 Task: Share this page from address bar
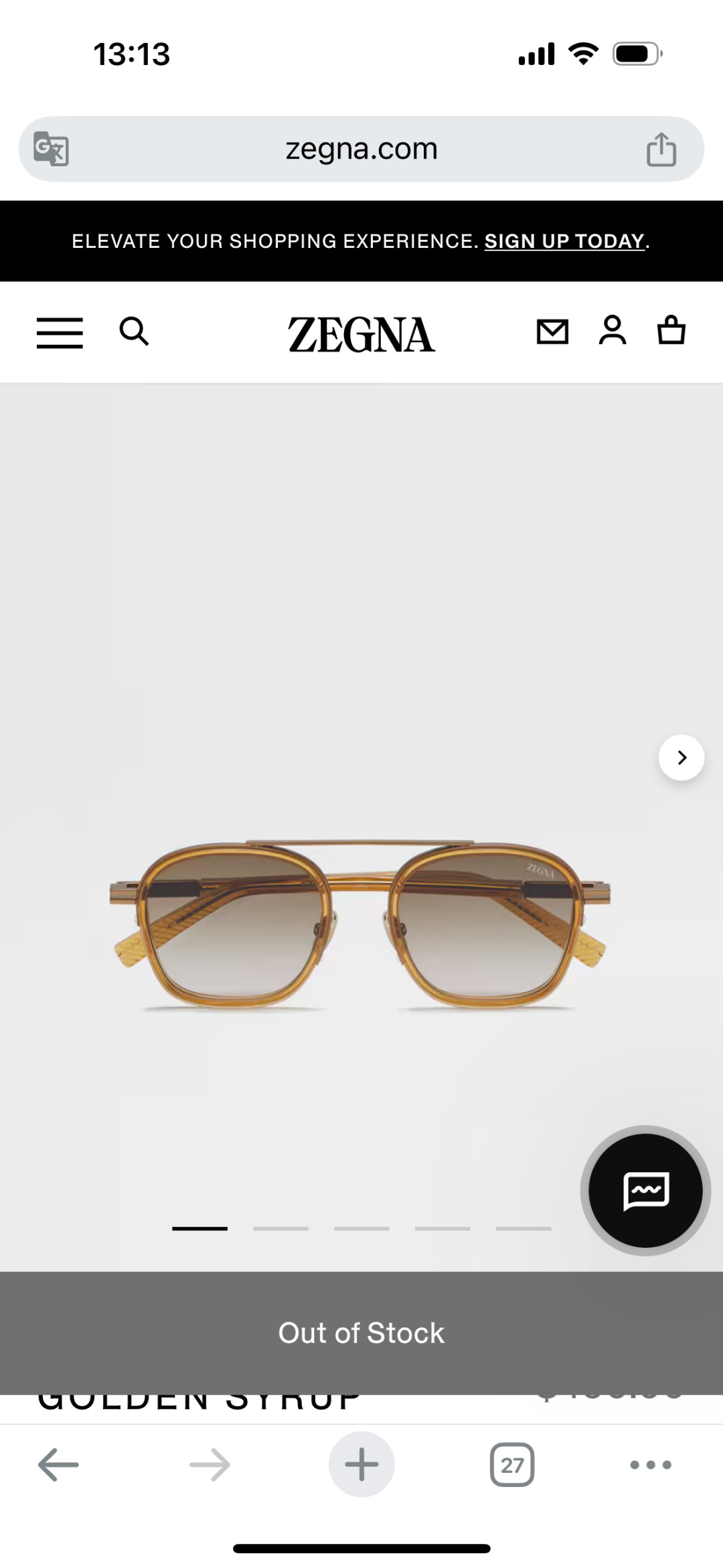pyautogui.click(x=661, y=149)
